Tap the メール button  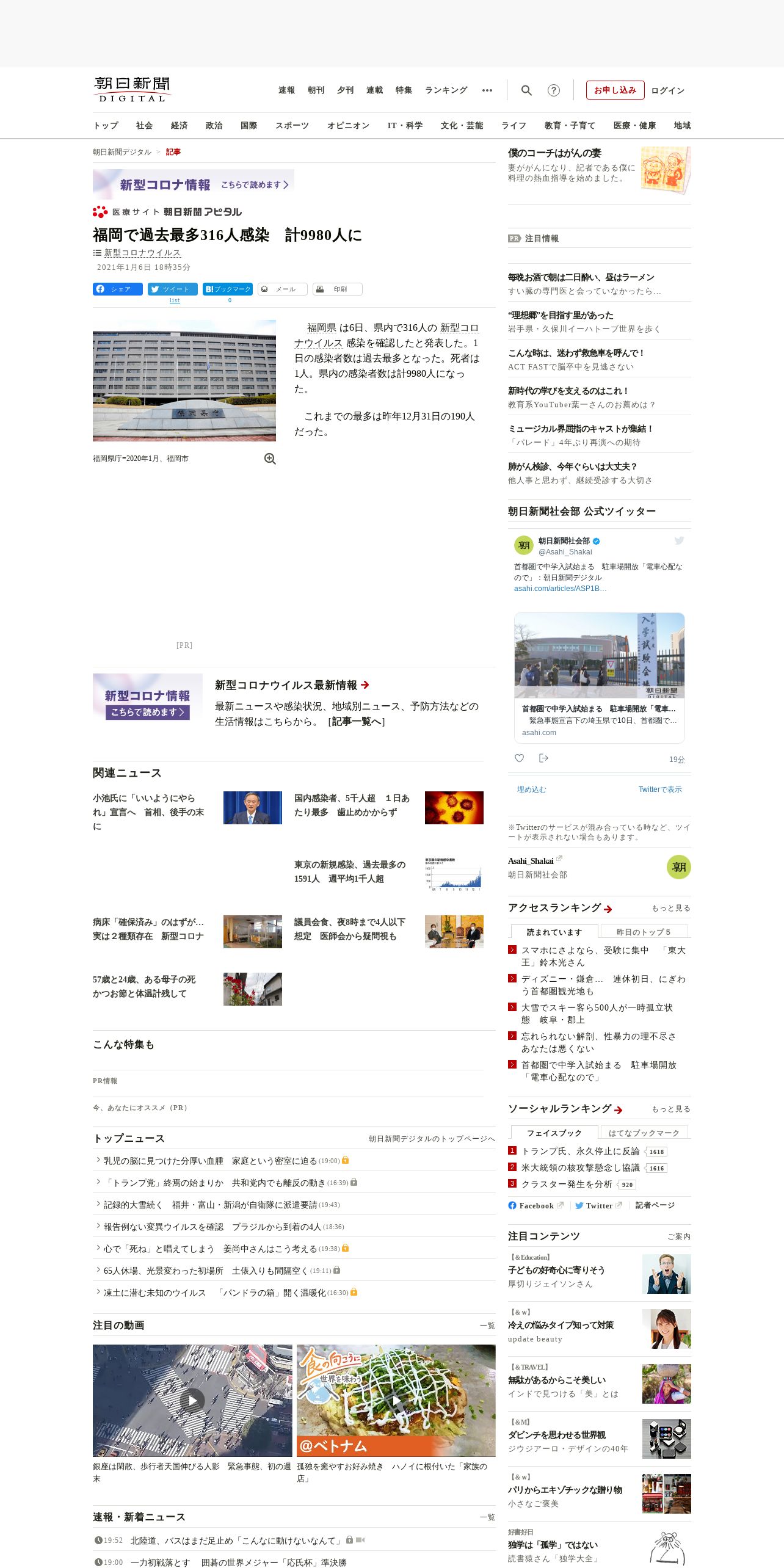click(283, 289)
